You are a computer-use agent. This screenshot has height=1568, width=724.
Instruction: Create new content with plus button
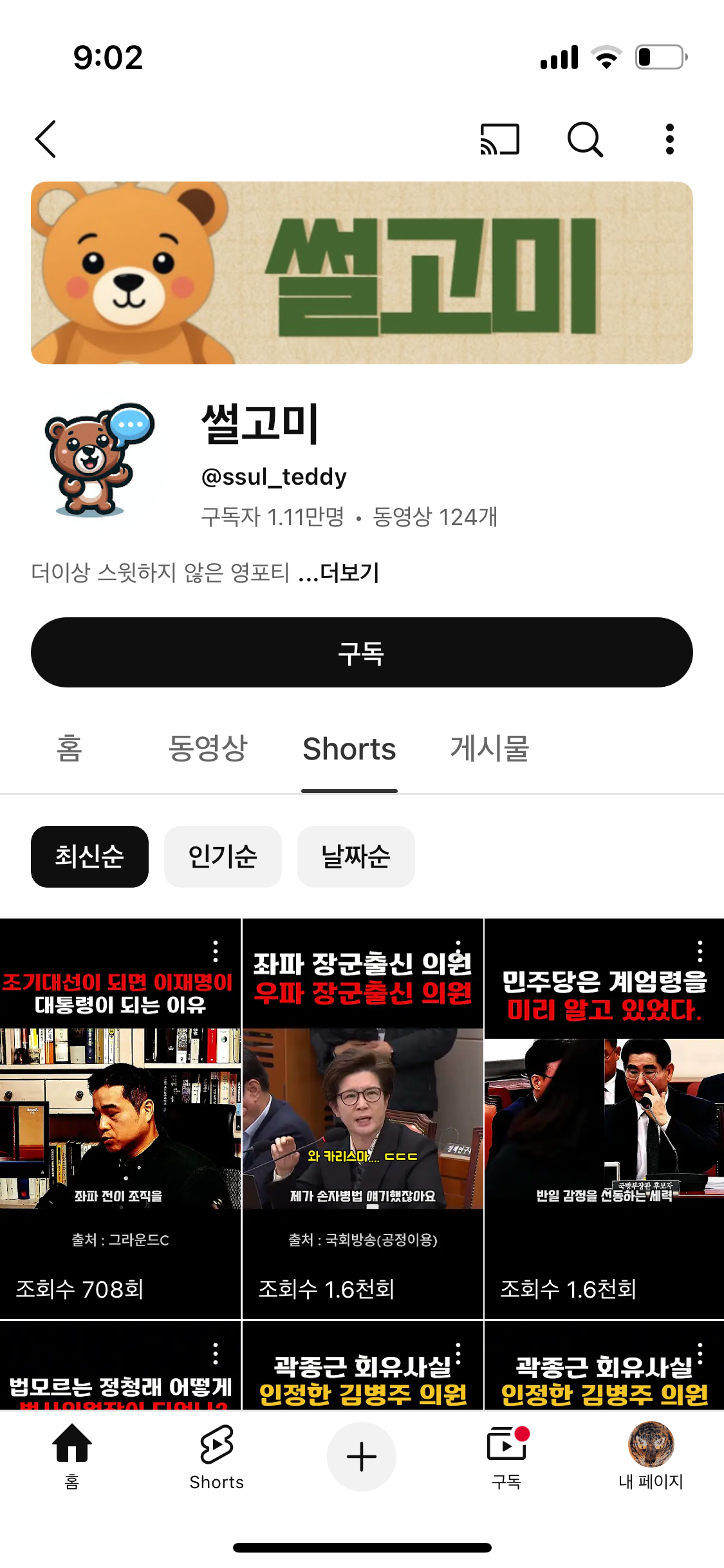click(x=362, y=1457)
